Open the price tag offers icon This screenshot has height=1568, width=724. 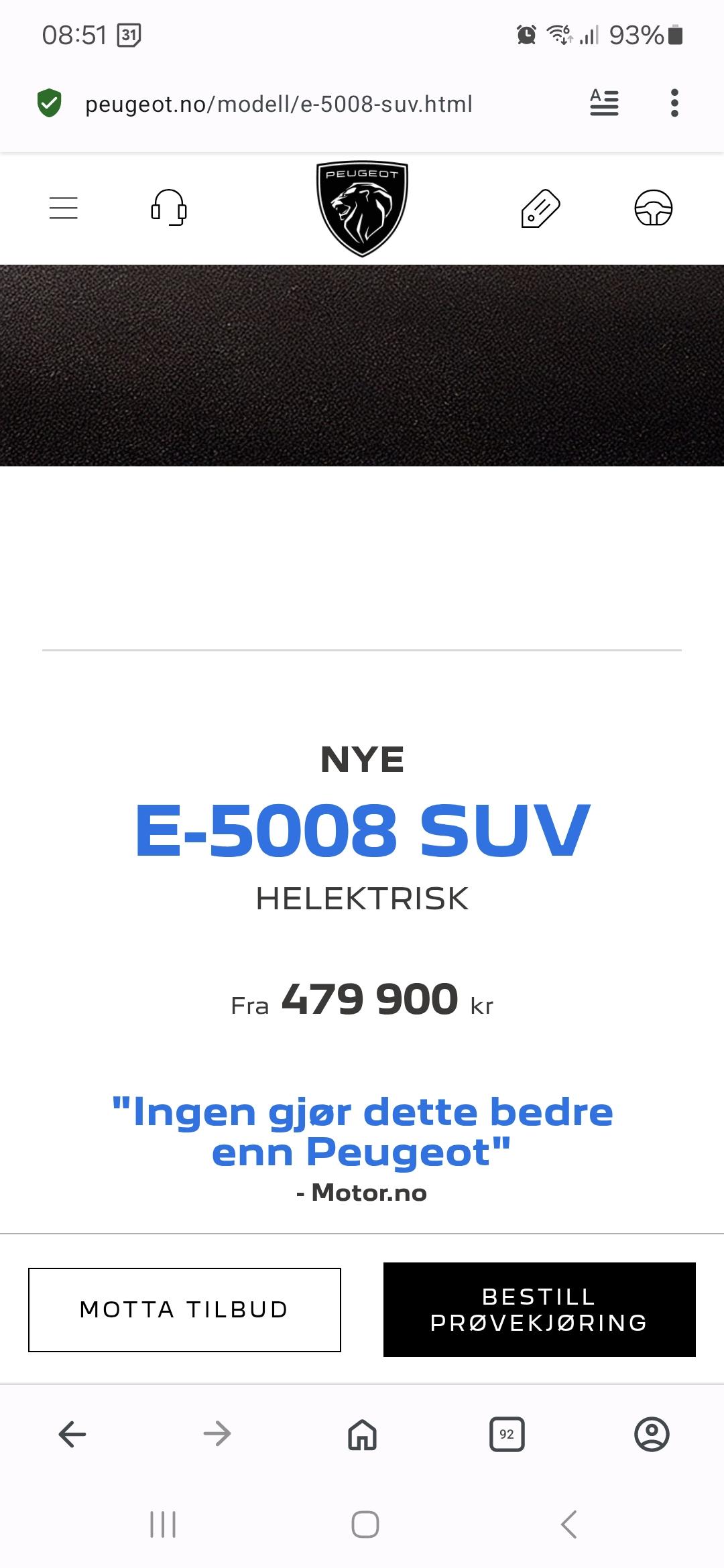coord(540,208)
